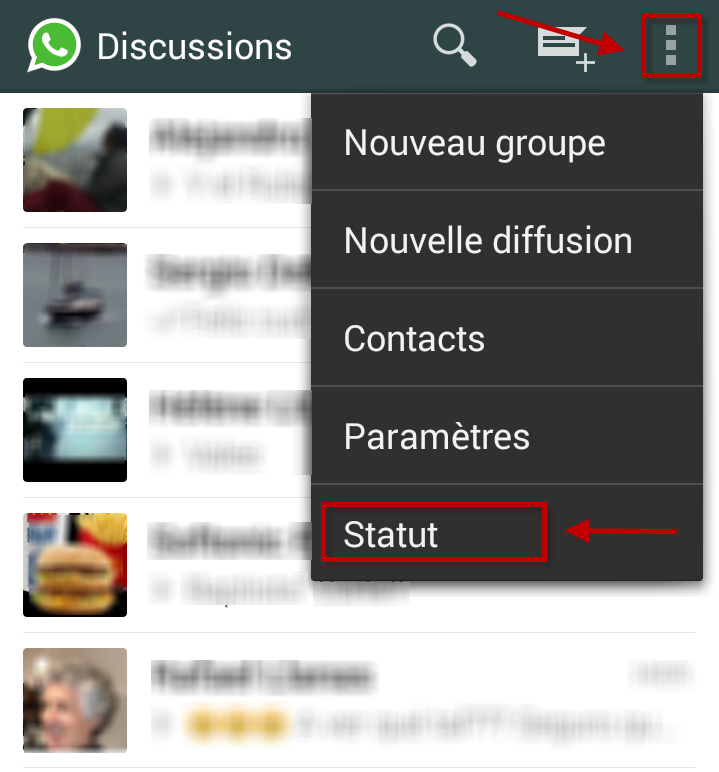Select the Statut option
The height and width of the screenshot is (772, 719).
(434, 534)
